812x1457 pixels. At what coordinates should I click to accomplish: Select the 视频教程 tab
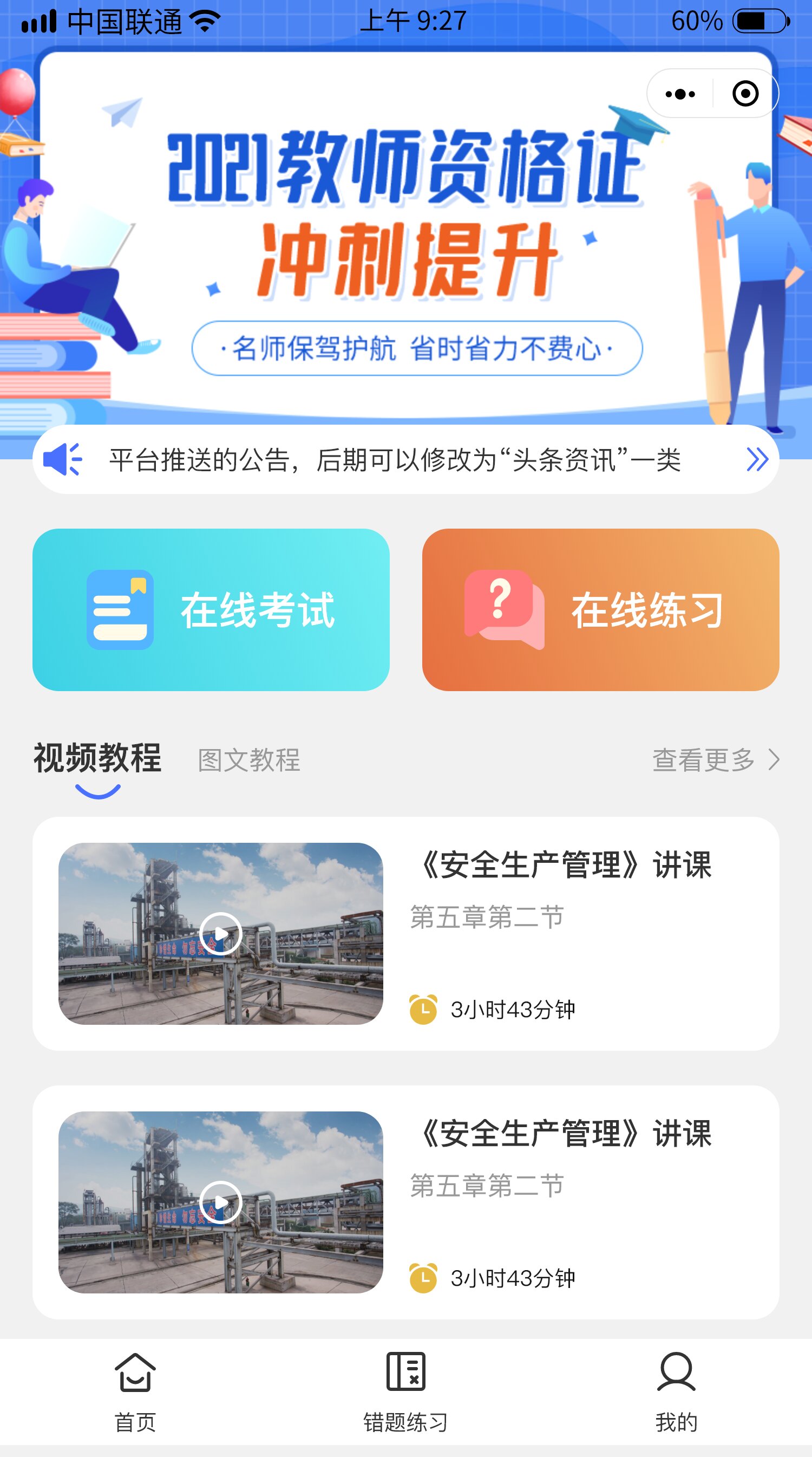click(x=98, y=759)
